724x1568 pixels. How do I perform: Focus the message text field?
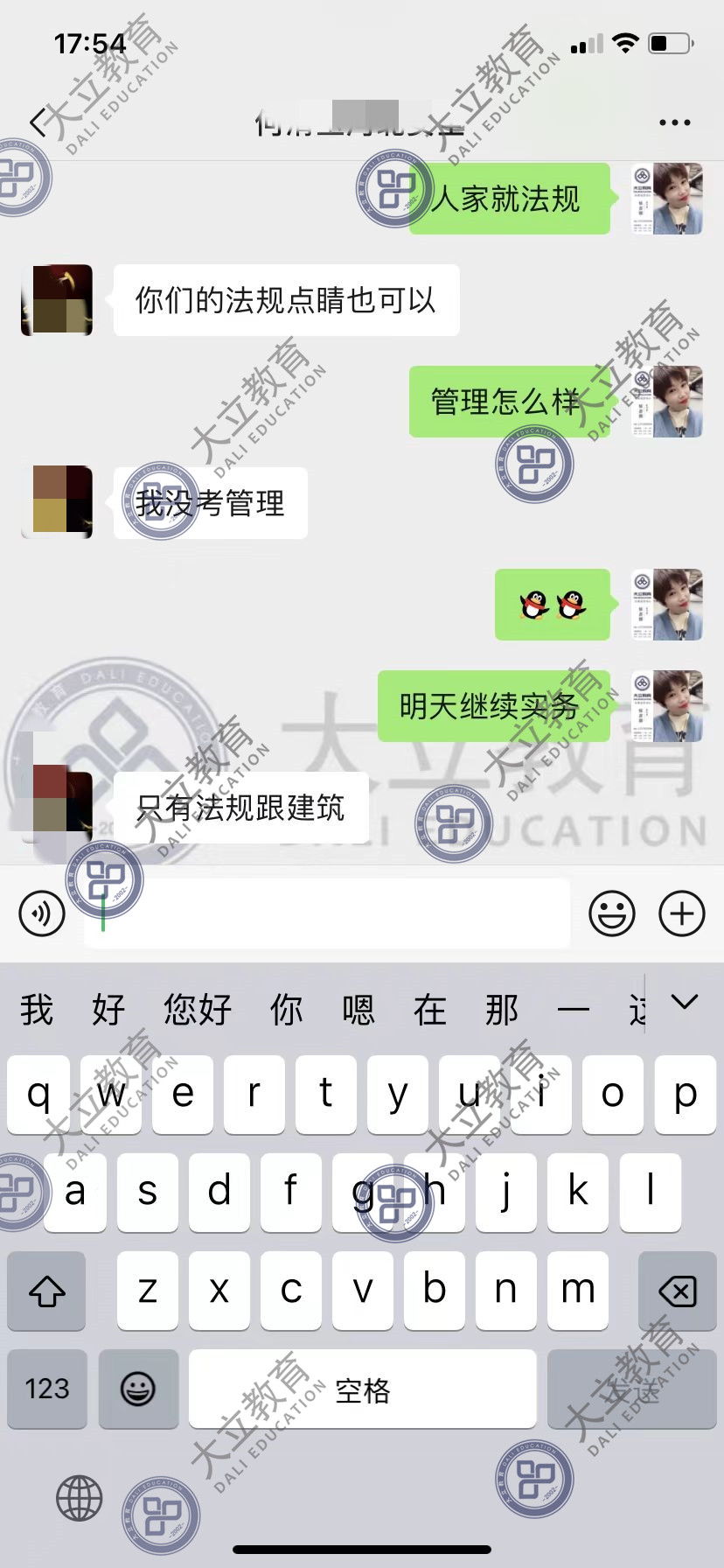[327, 913]
